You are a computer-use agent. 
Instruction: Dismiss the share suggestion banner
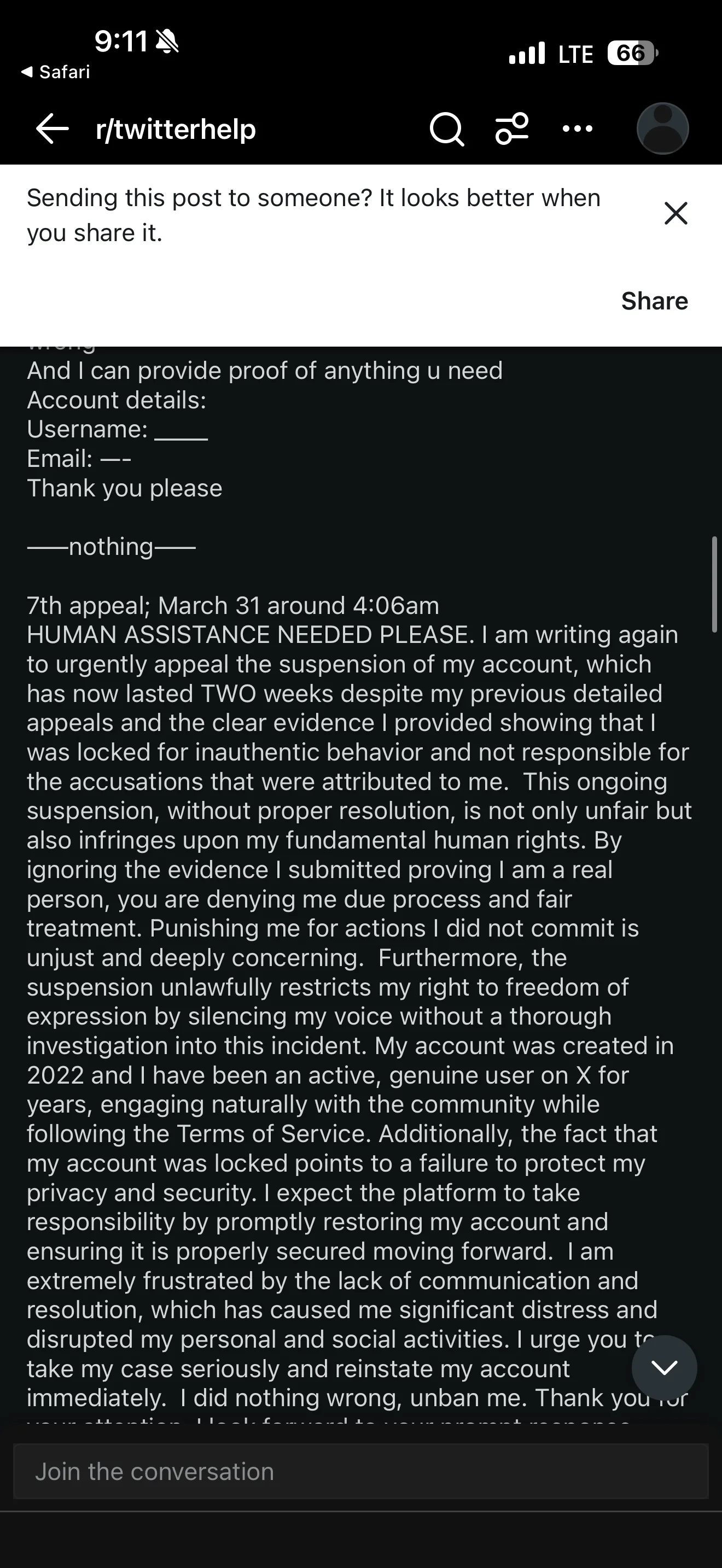tap(676, 213)
